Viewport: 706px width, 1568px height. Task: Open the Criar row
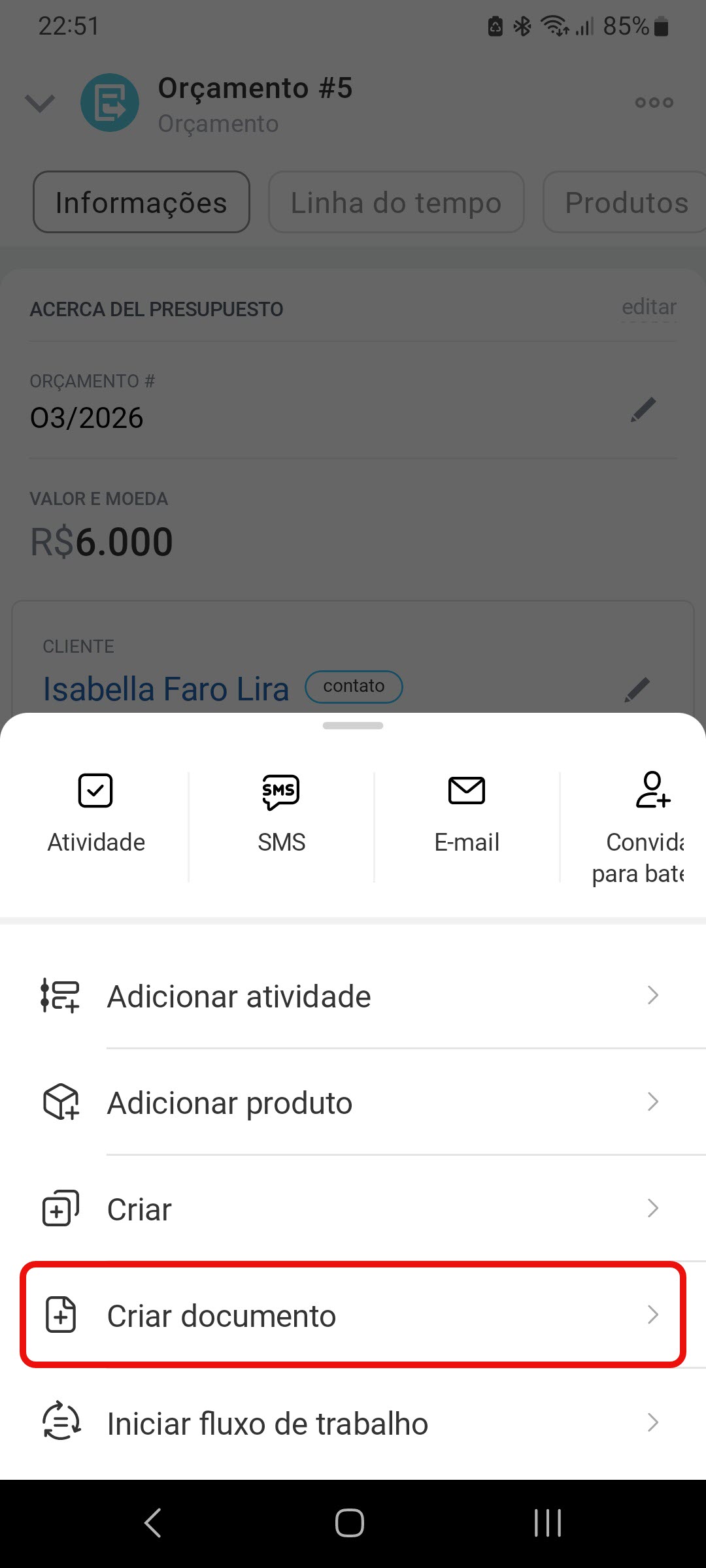click(x=353, y=1209)
